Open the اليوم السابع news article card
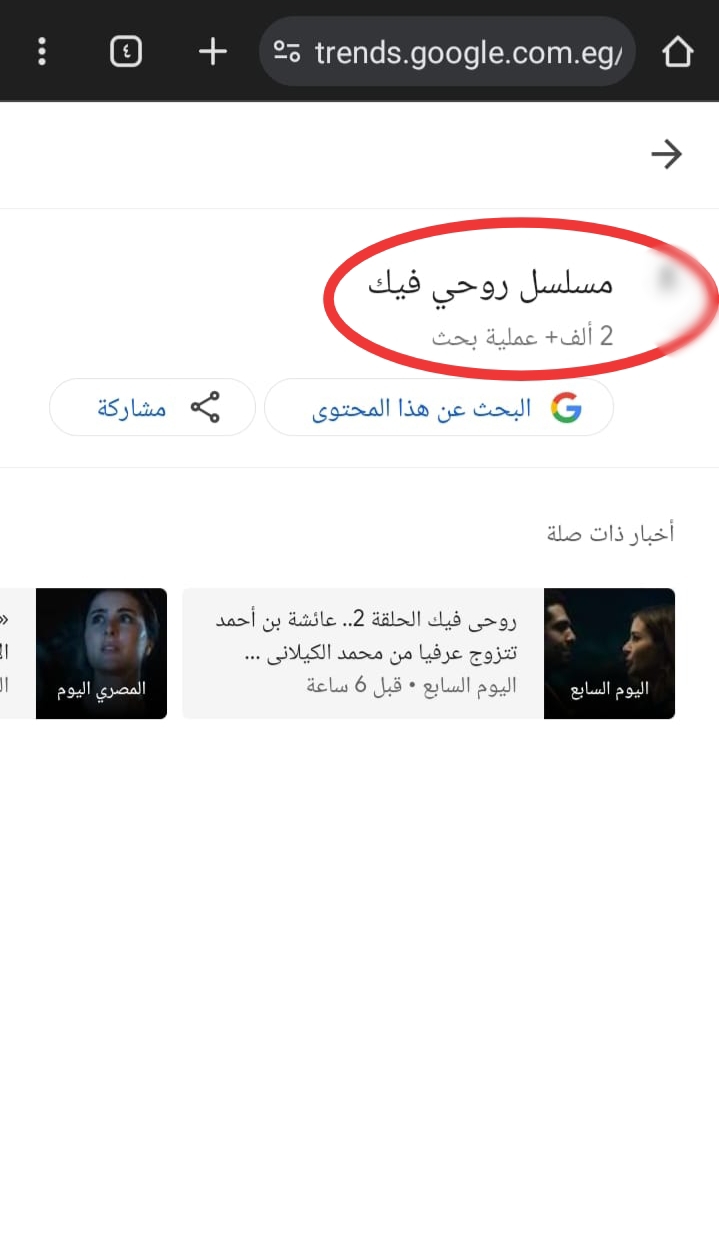719x1253 pixels. point(428,653)
